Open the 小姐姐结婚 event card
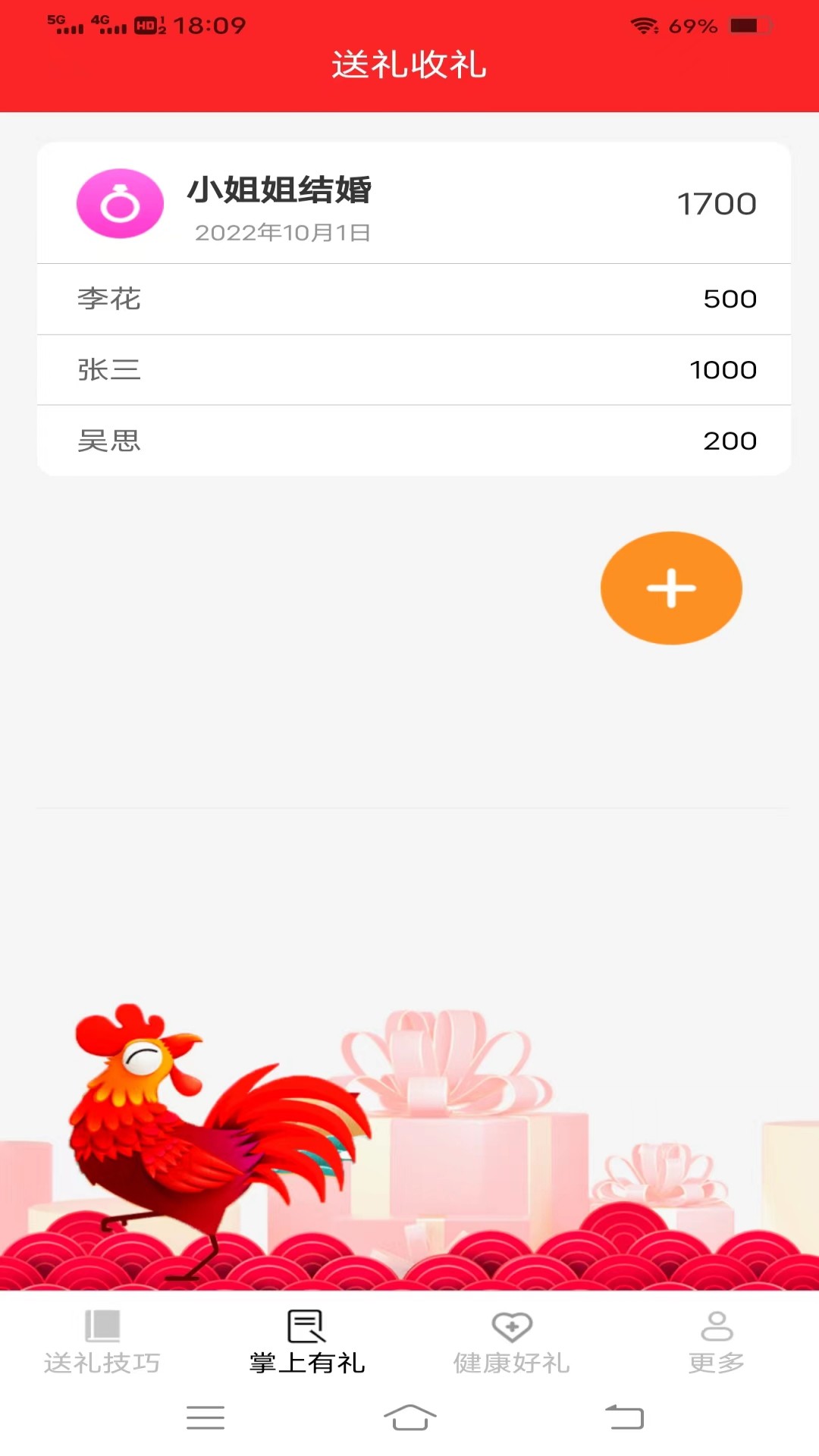This screenshot has height=1456, width=819. coord(413,203)
